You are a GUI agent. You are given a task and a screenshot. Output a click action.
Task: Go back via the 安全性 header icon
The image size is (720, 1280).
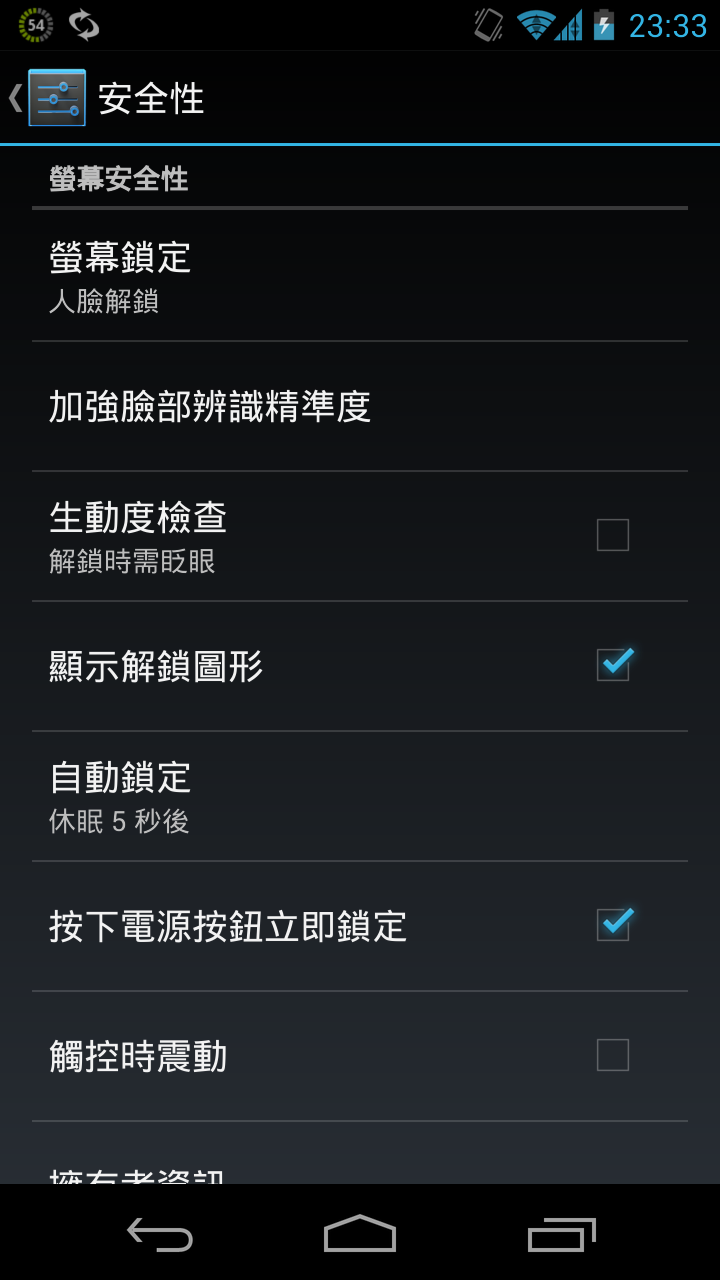pyautogui.click(x=50, y=98)
